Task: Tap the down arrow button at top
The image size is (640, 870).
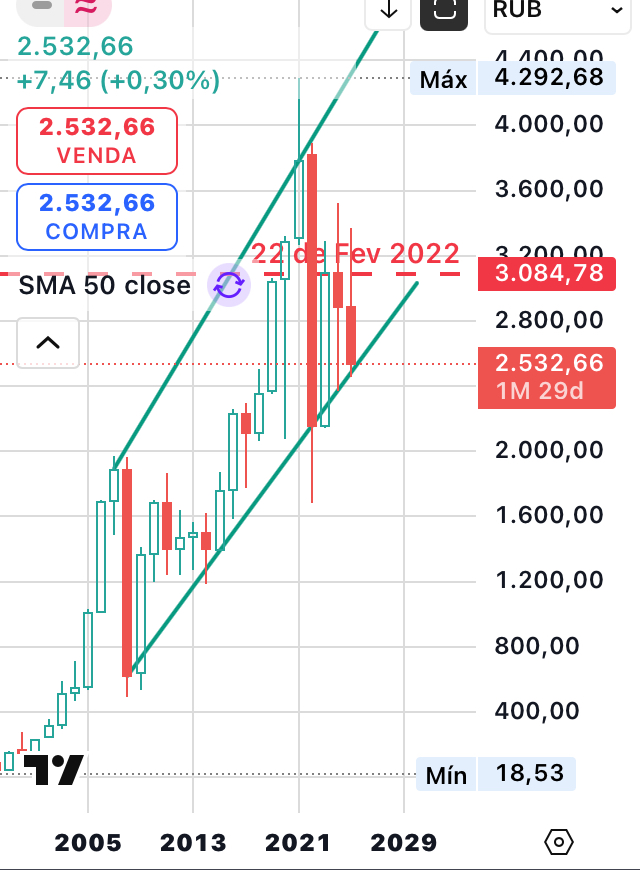Action: (x=389, y=11)
